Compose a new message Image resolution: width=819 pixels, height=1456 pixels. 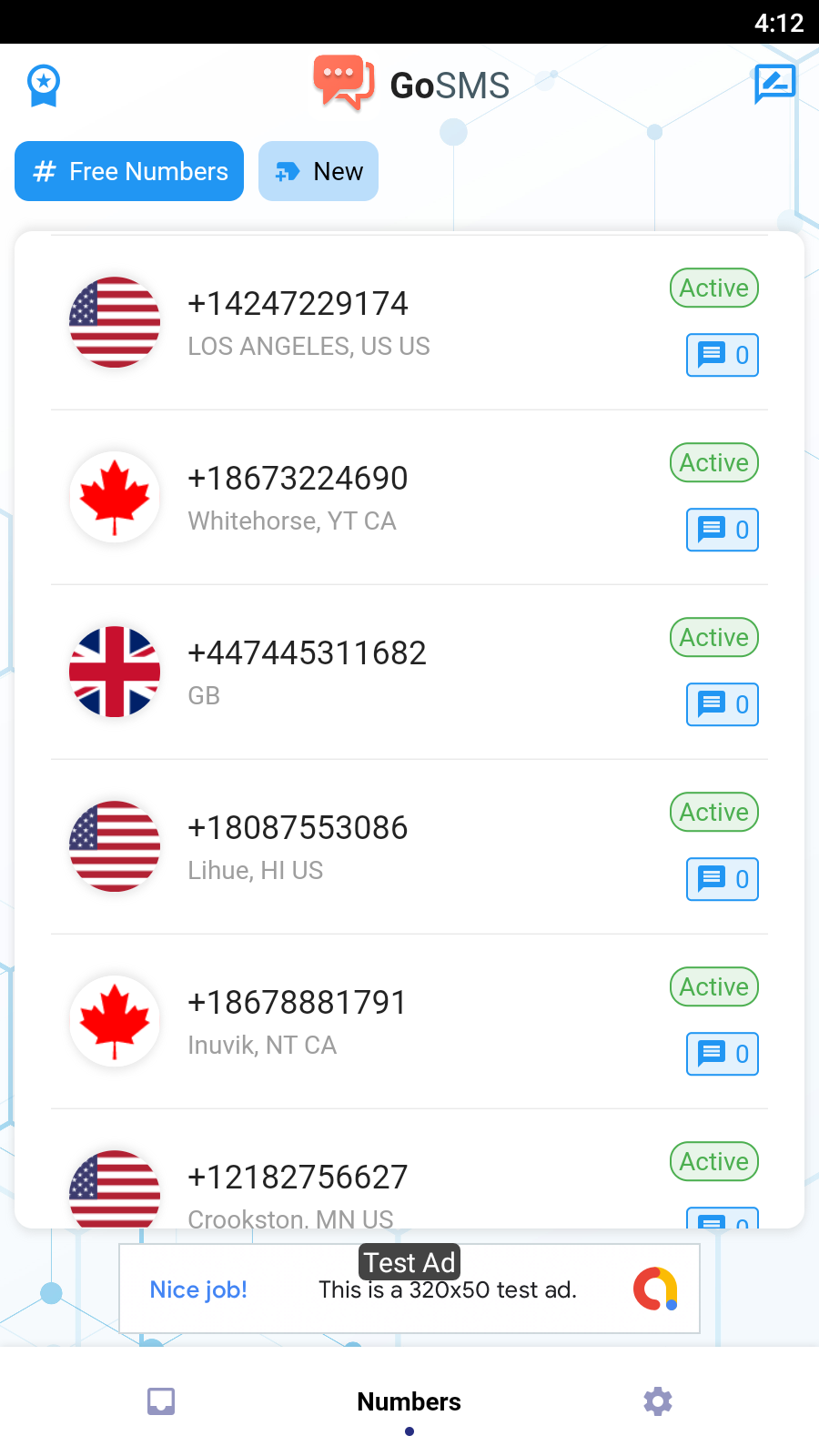click(774, 85)
